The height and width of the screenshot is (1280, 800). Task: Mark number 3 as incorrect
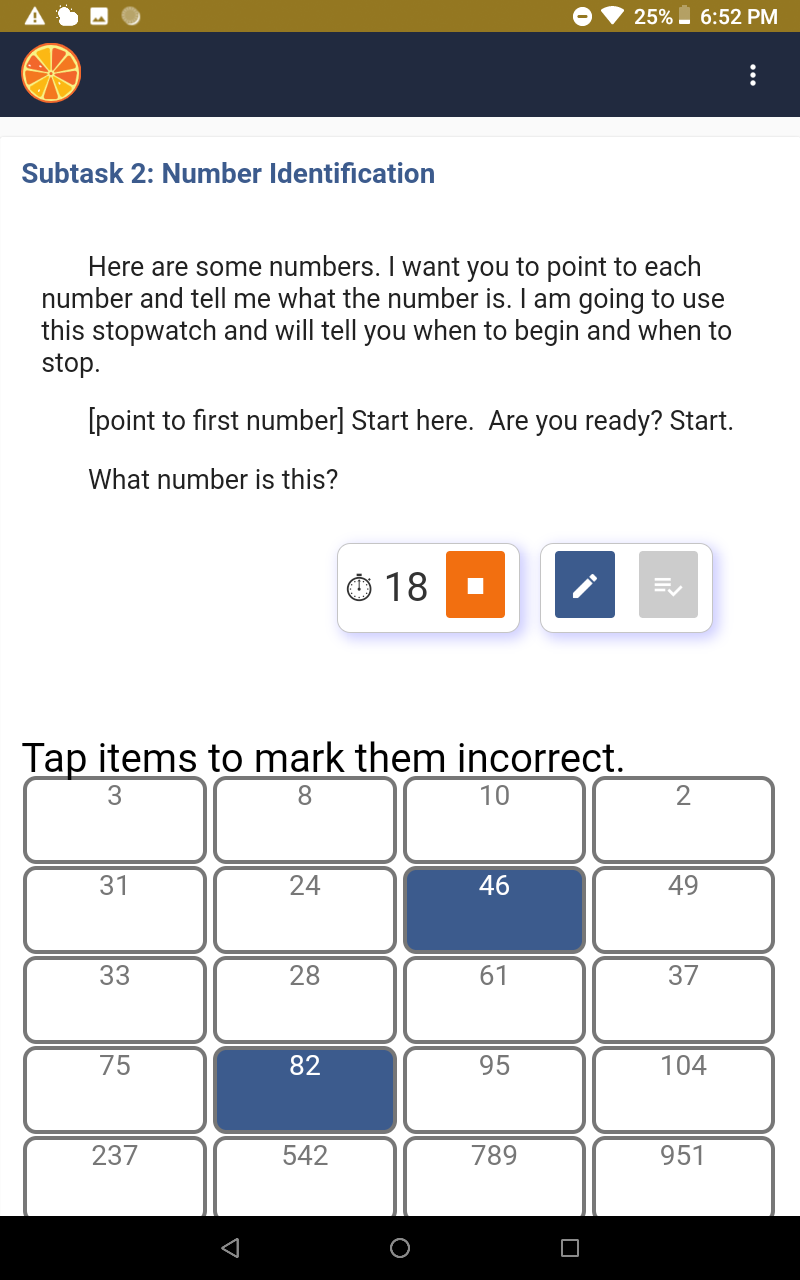[115, 820]
